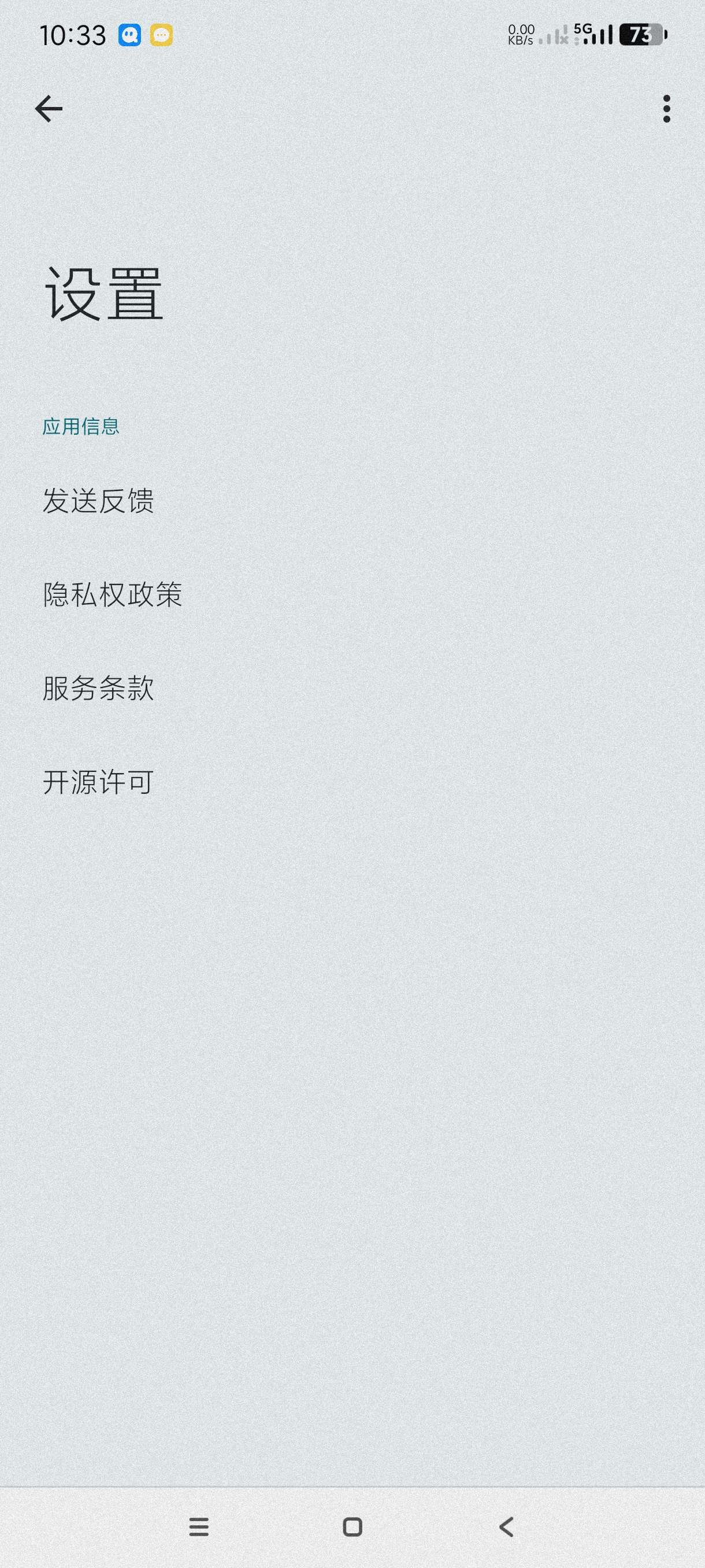Go back using the top-left arrow
This screenshot has width=705, height=1568.
coord(49,109)
